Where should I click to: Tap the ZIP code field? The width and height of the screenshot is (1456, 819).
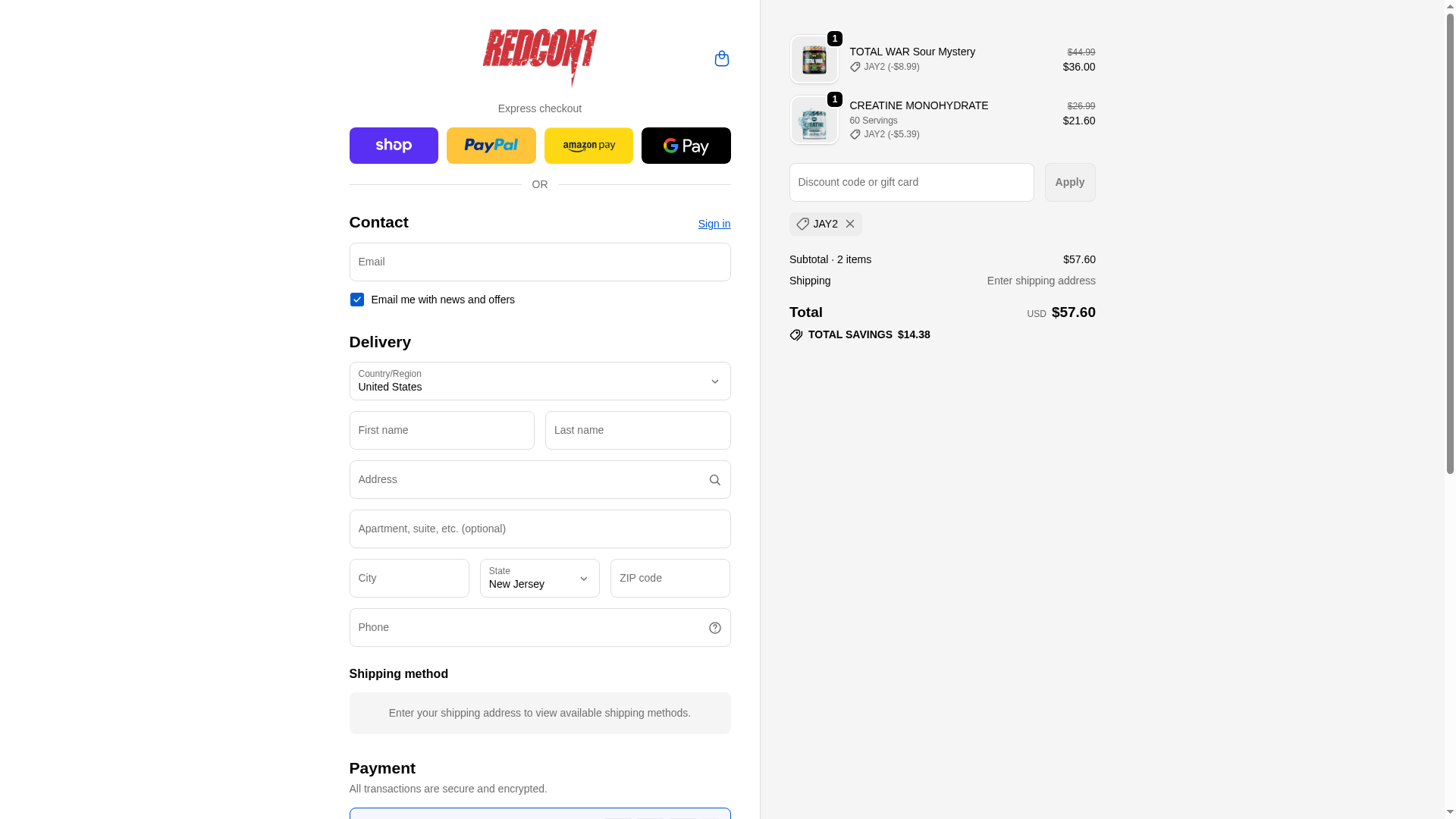[x=670, y=578]
